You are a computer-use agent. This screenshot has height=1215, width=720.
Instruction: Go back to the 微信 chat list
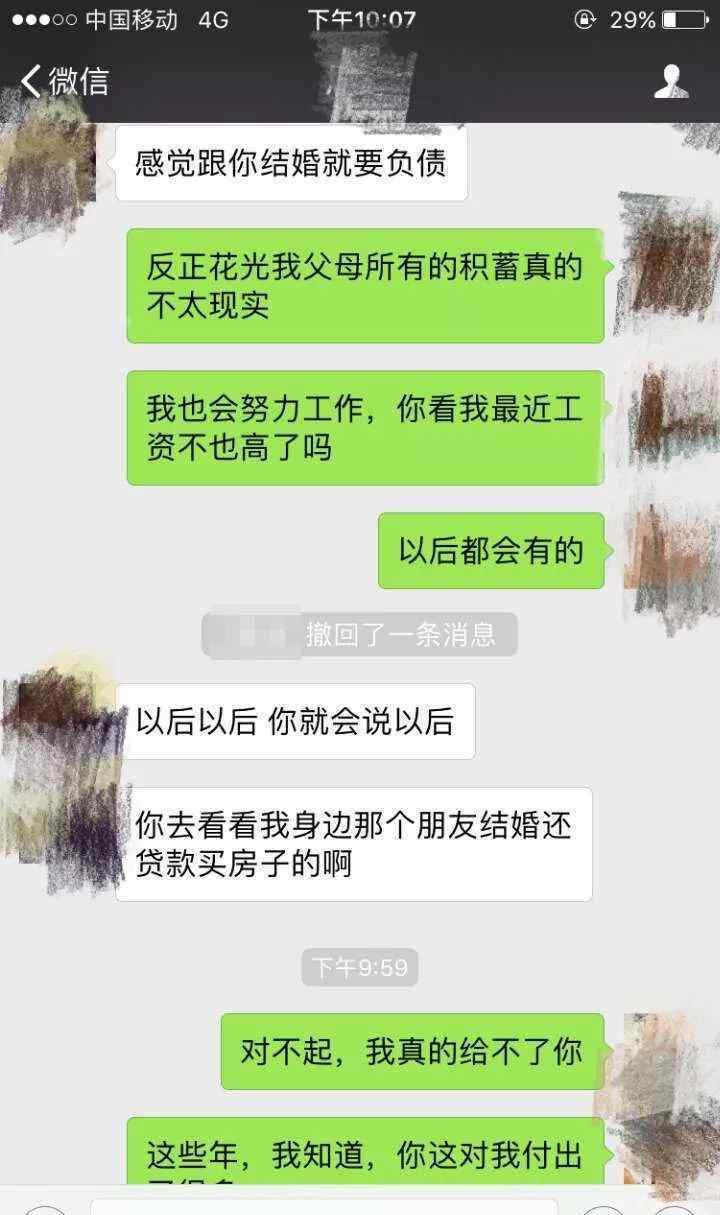[64, 81]
